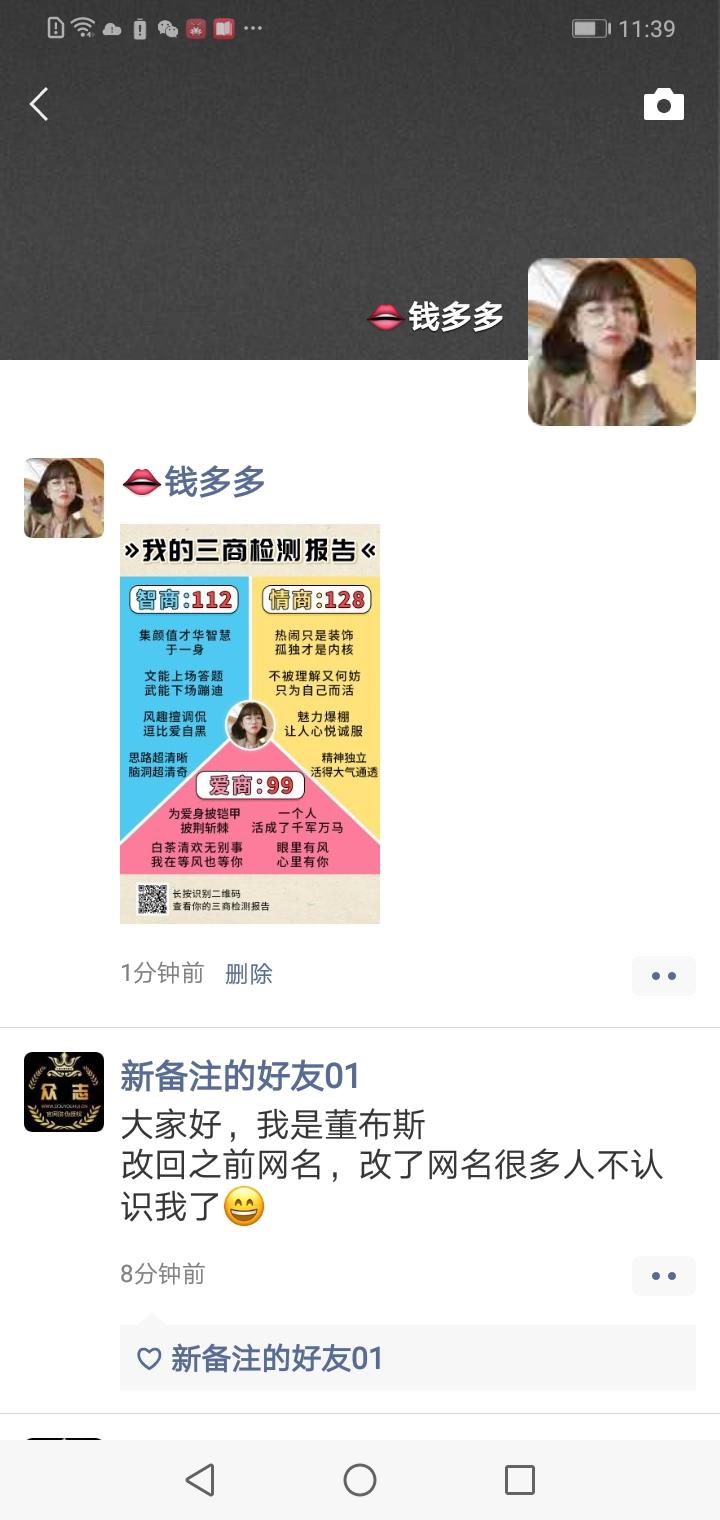Open the small avatar beside 钱多多's post
The image size is (720, 1520).
tap(64, 498)
